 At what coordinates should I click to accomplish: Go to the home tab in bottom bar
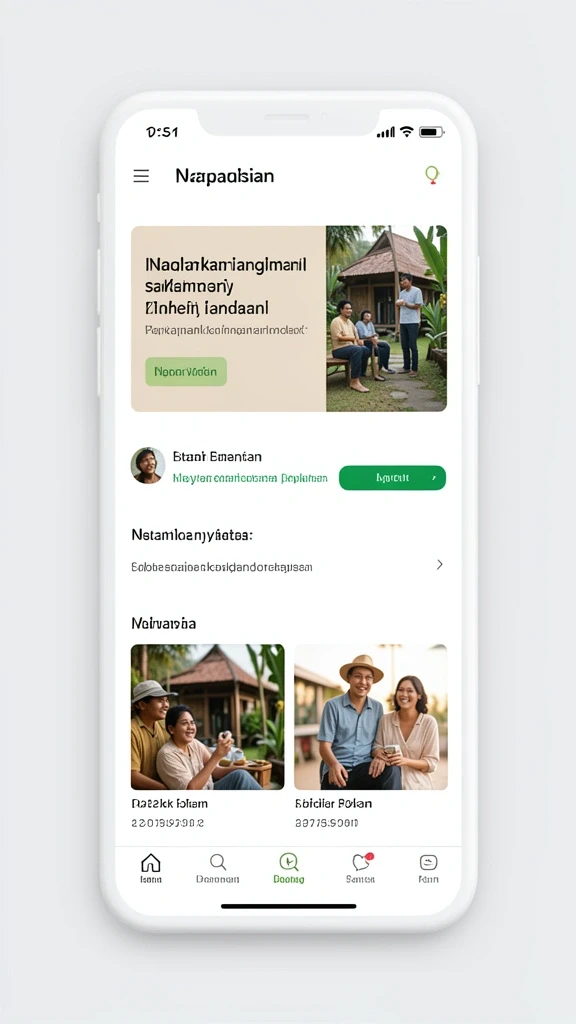[x=151, y=868]
